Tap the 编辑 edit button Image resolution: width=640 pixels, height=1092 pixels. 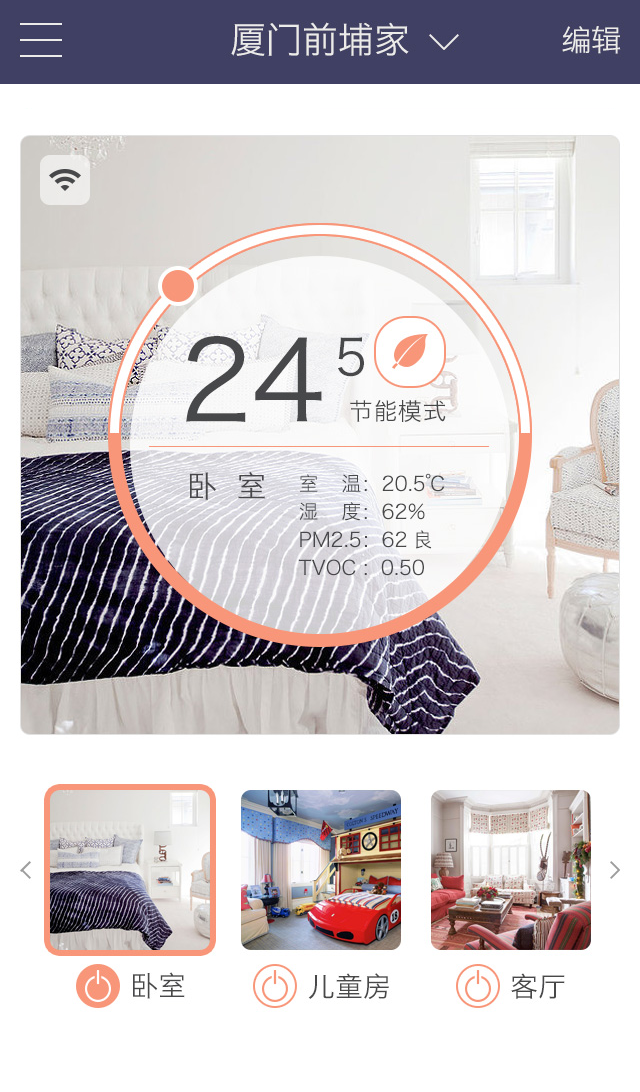coord(591,41)
